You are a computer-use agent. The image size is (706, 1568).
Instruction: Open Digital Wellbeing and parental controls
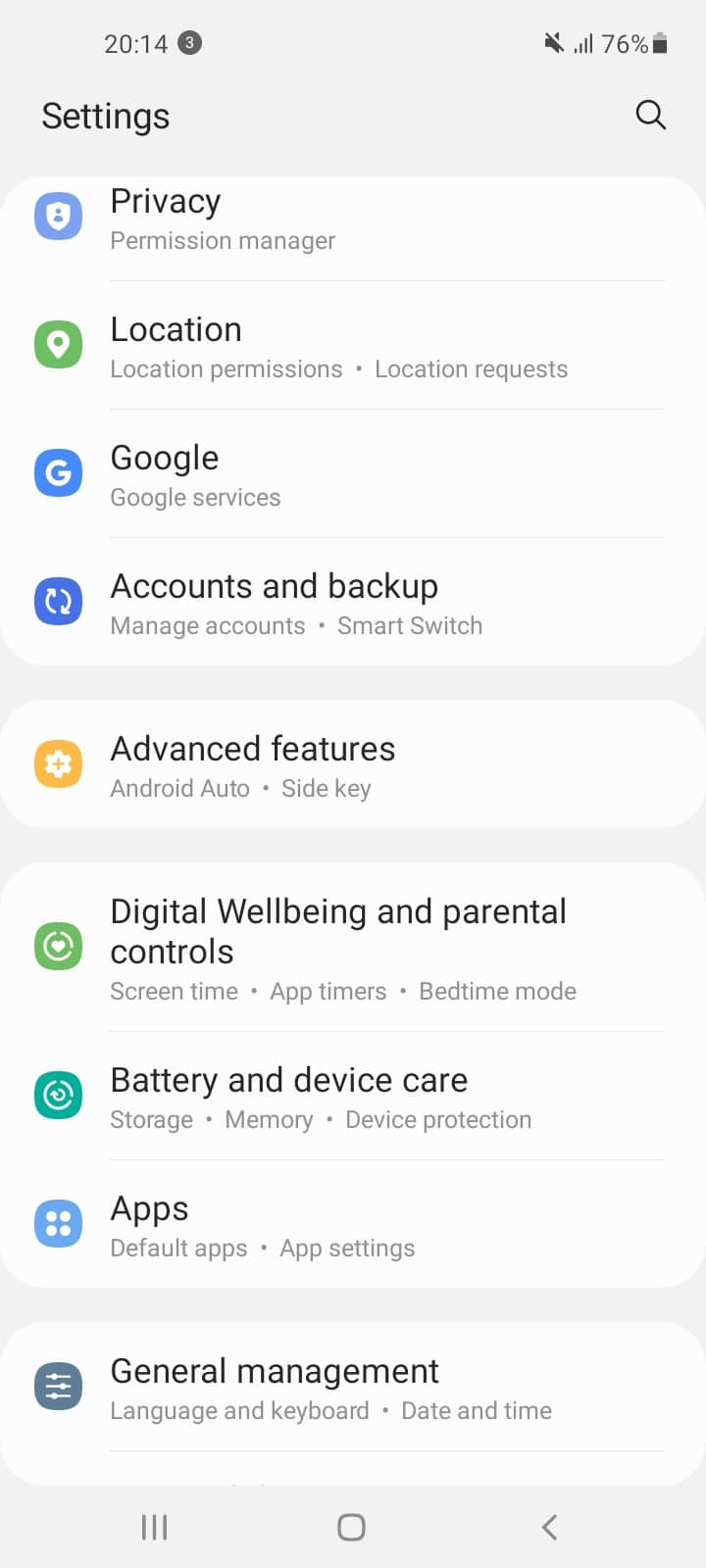[x=353, y=948]
